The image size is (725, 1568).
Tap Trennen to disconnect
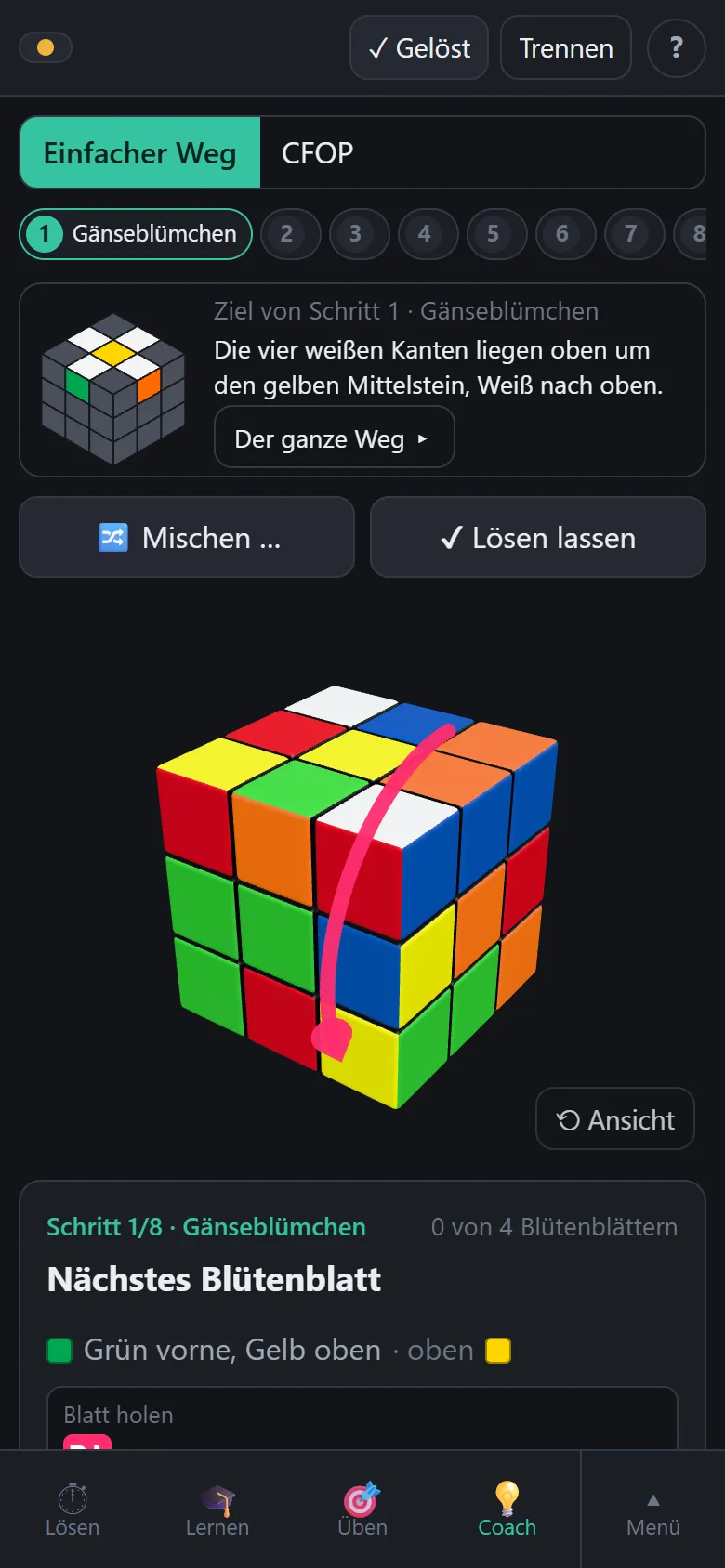(x=566, y=47)
